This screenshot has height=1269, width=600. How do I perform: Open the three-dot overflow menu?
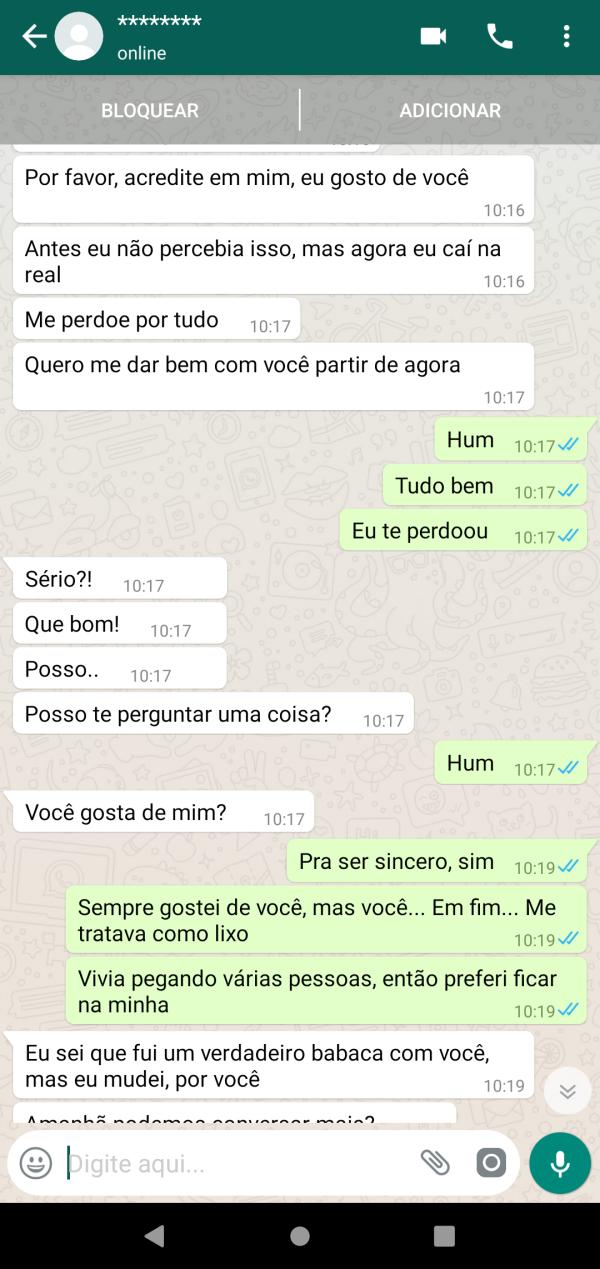566,37
